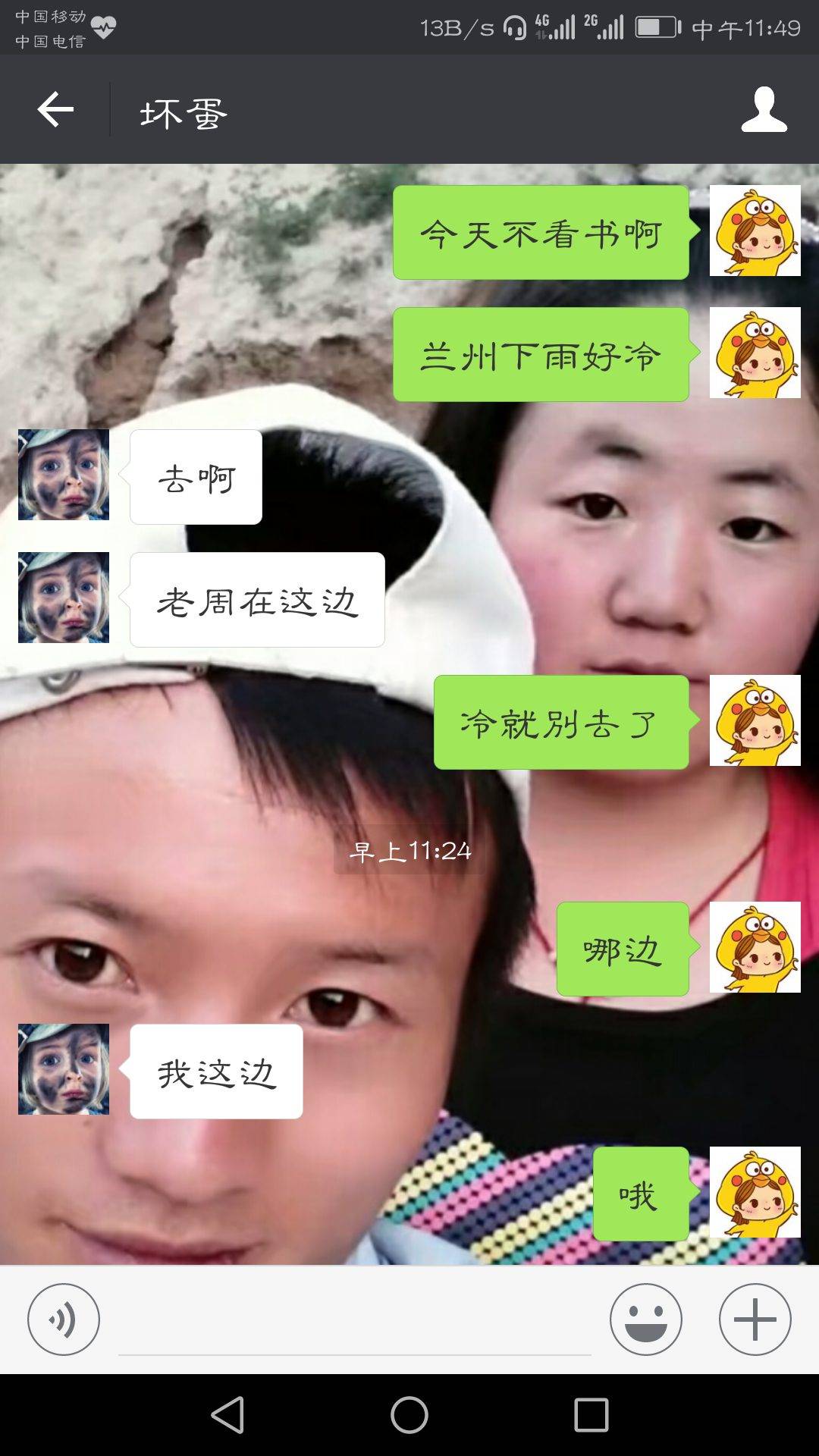Open the plus attachment menu
Viewport: 819px width, 1456px height.
coord(755,1319)
